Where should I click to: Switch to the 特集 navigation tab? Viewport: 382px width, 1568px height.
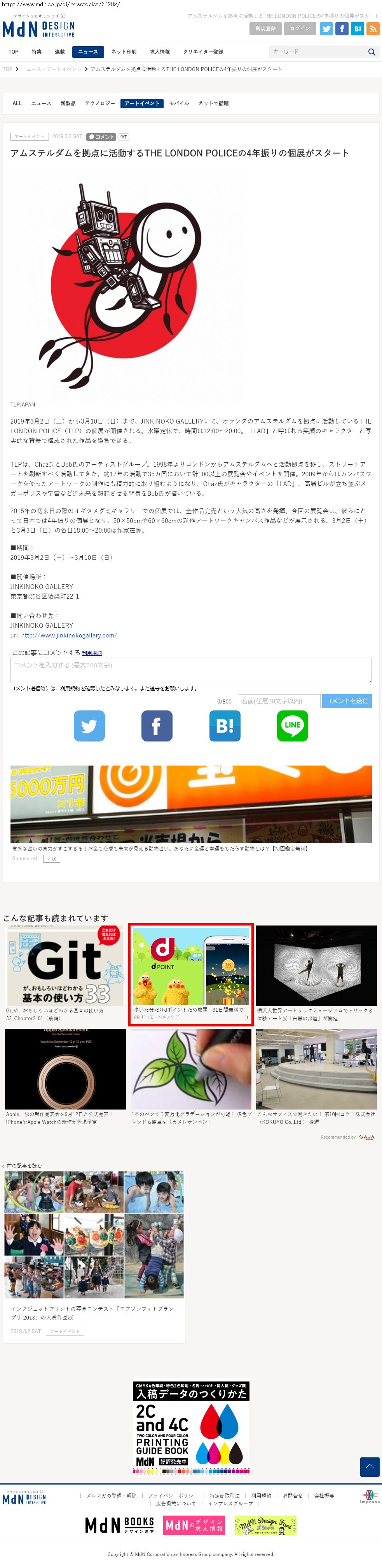[x=37, y=52]
